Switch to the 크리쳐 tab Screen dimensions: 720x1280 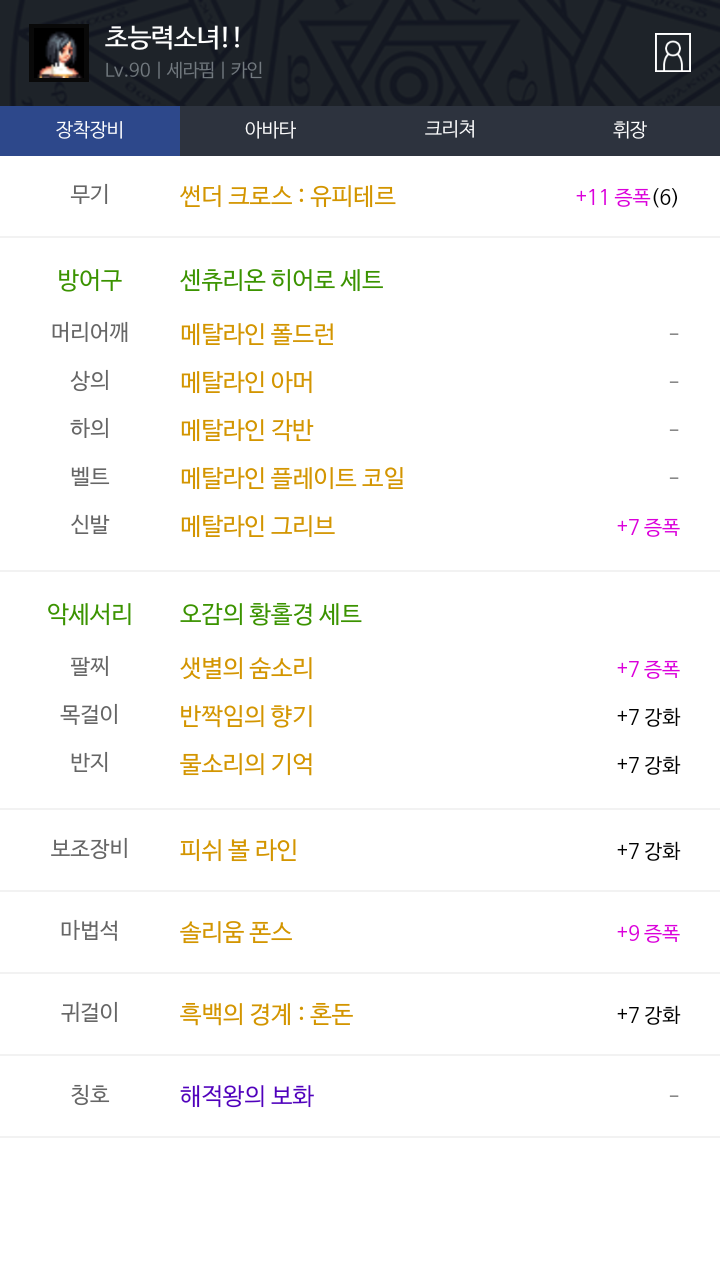coord(450,130)
